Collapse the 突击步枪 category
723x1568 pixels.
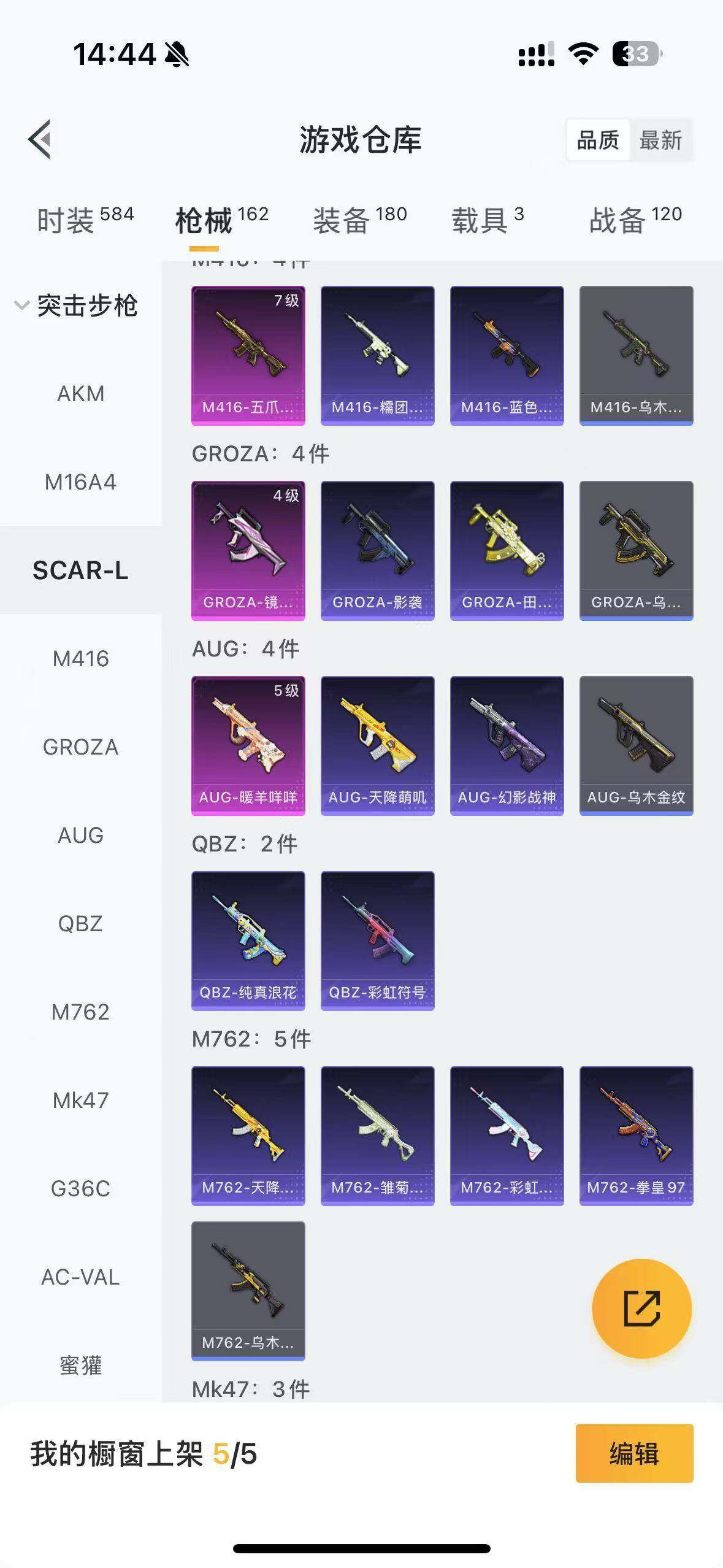click(76, 306)
